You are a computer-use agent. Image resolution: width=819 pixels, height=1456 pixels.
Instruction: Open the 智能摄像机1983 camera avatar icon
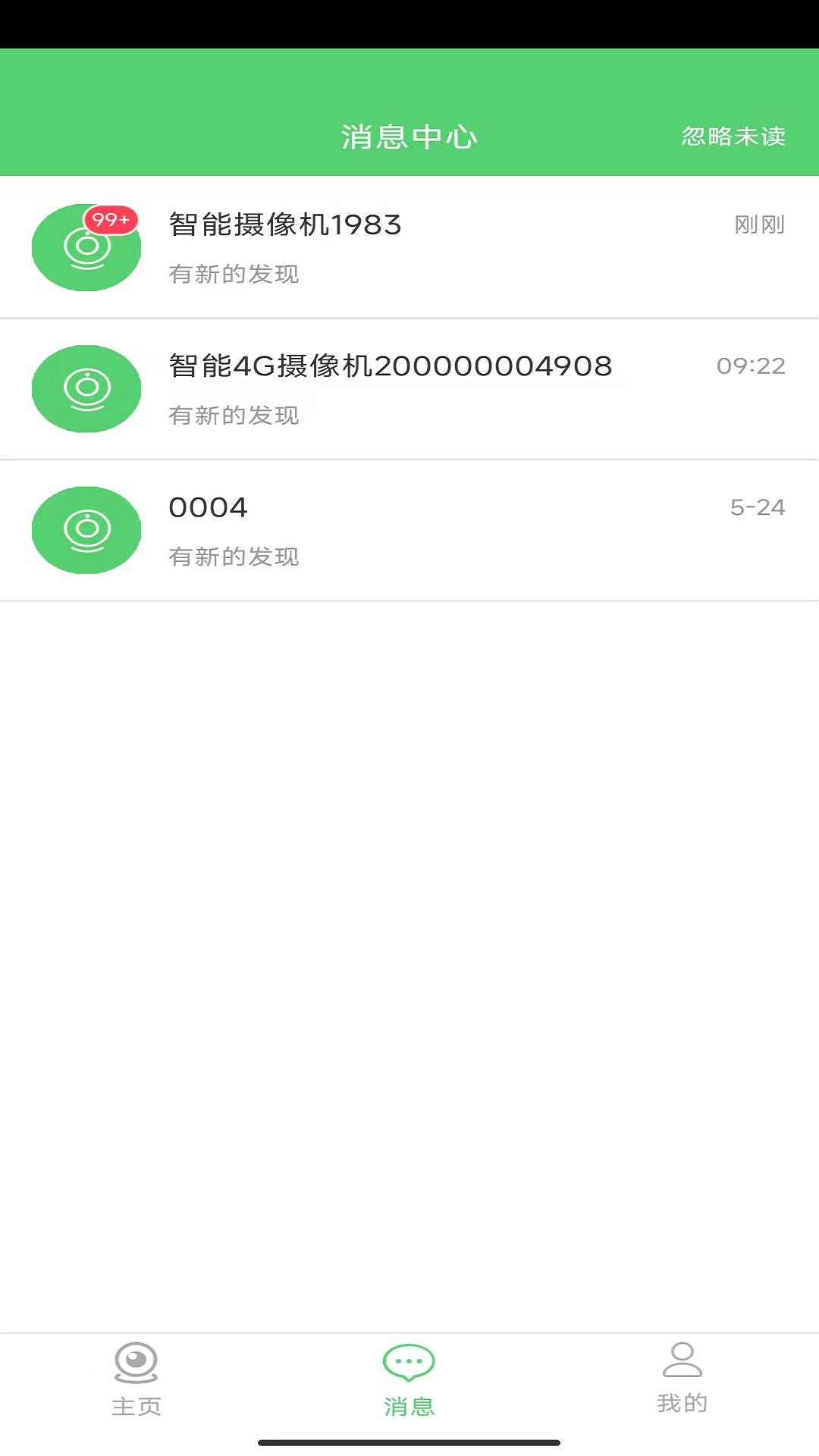point(86,248)
